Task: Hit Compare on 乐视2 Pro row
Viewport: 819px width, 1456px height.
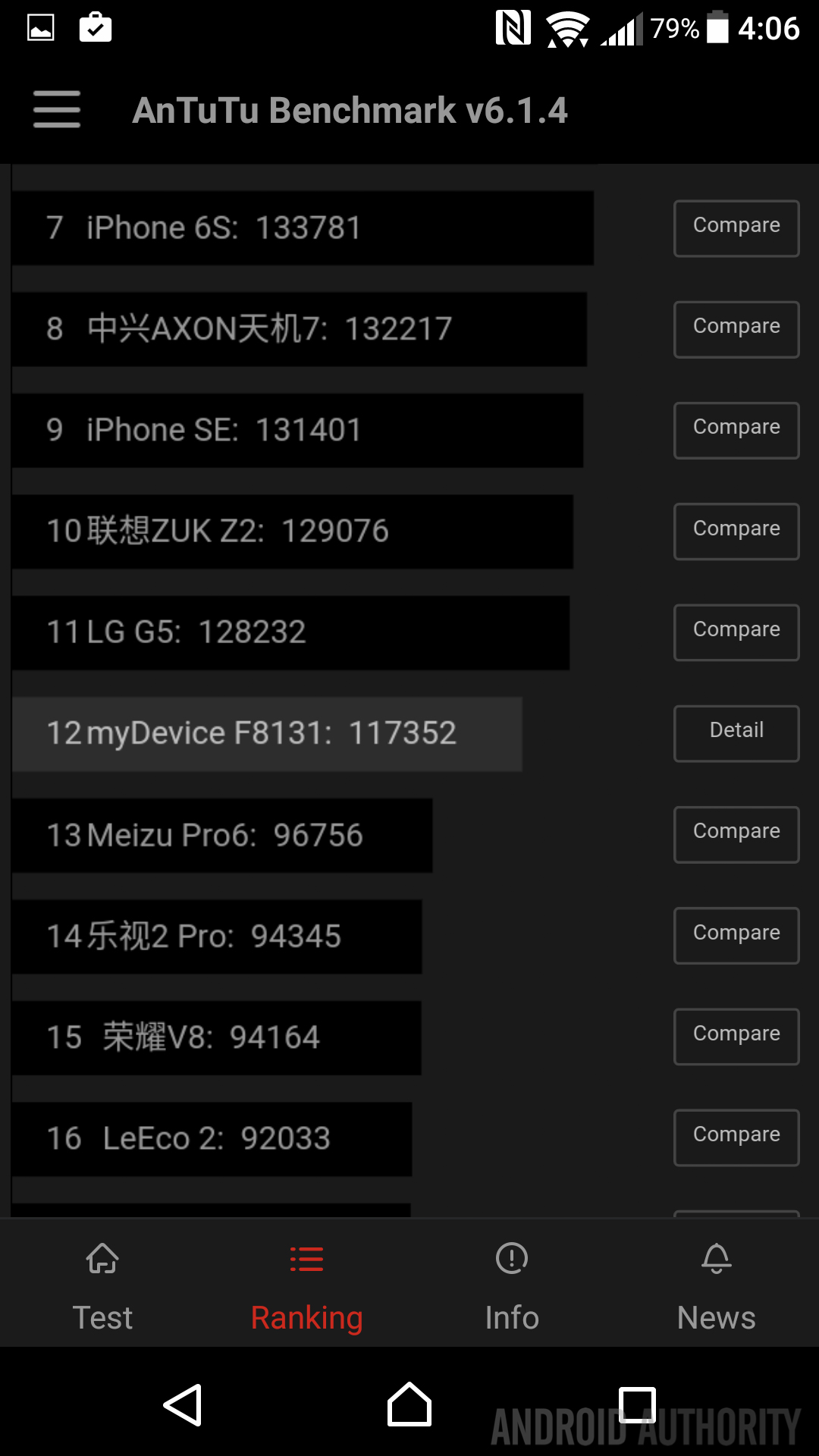Action: tap(736, 936)
